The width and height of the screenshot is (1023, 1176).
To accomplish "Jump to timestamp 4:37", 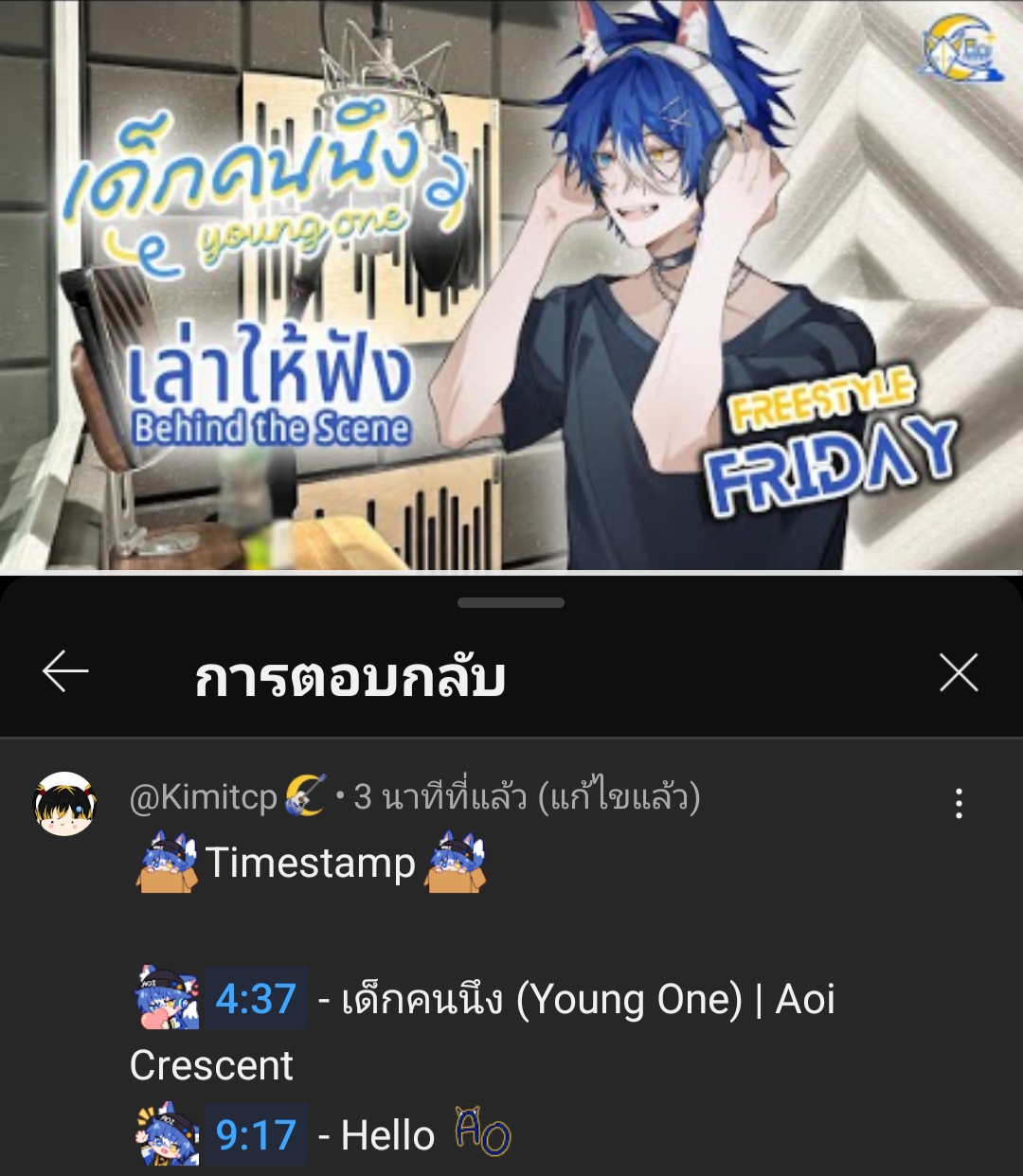I will [256, 998].
